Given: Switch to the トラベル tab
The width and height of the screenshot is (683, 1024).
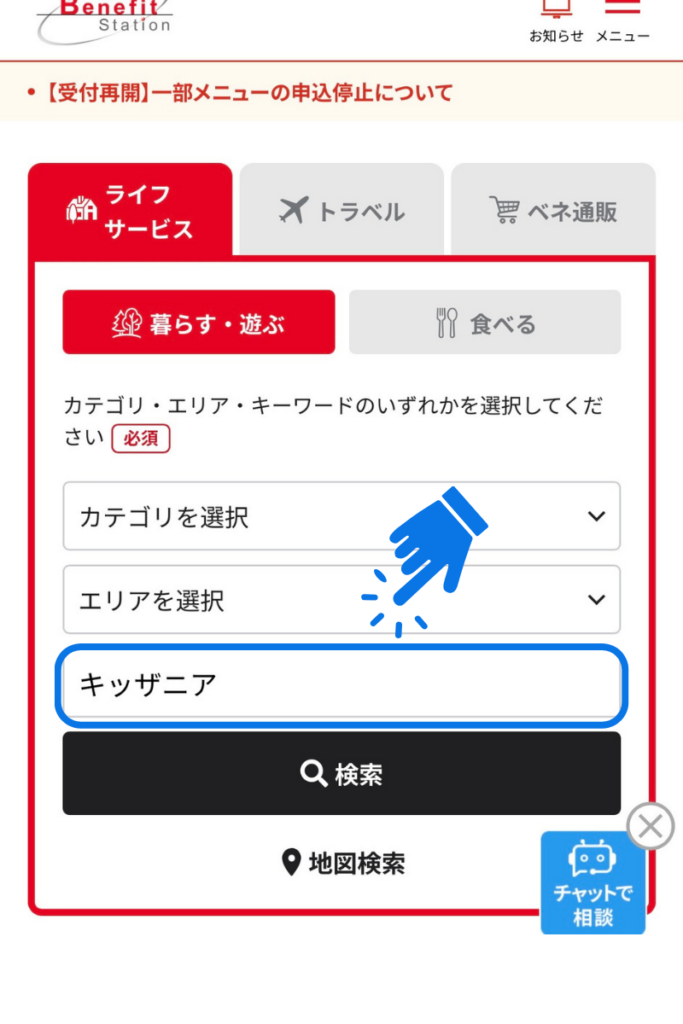Looking at the screenshot, I should [341, 211].
